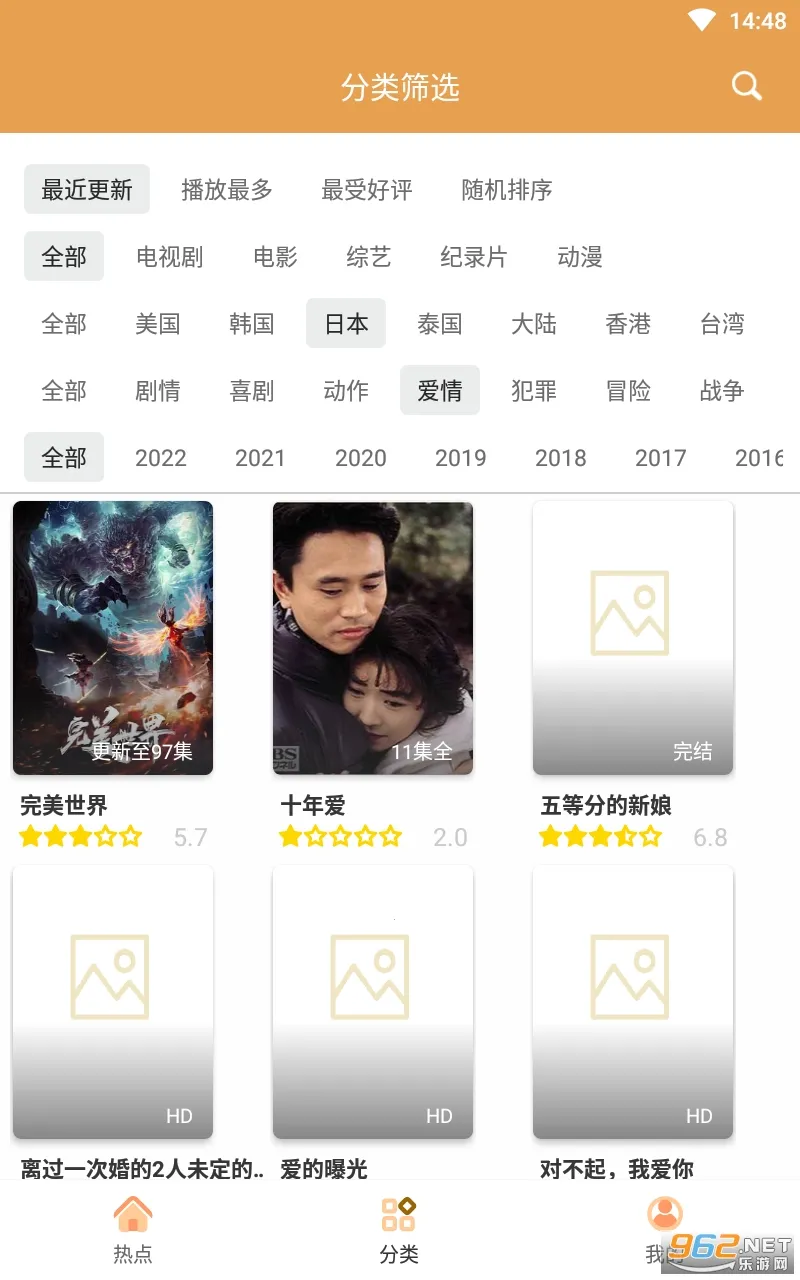
Task: Filter genre by 喜剧
Action: pyautogui.click(x=251, y=391)
